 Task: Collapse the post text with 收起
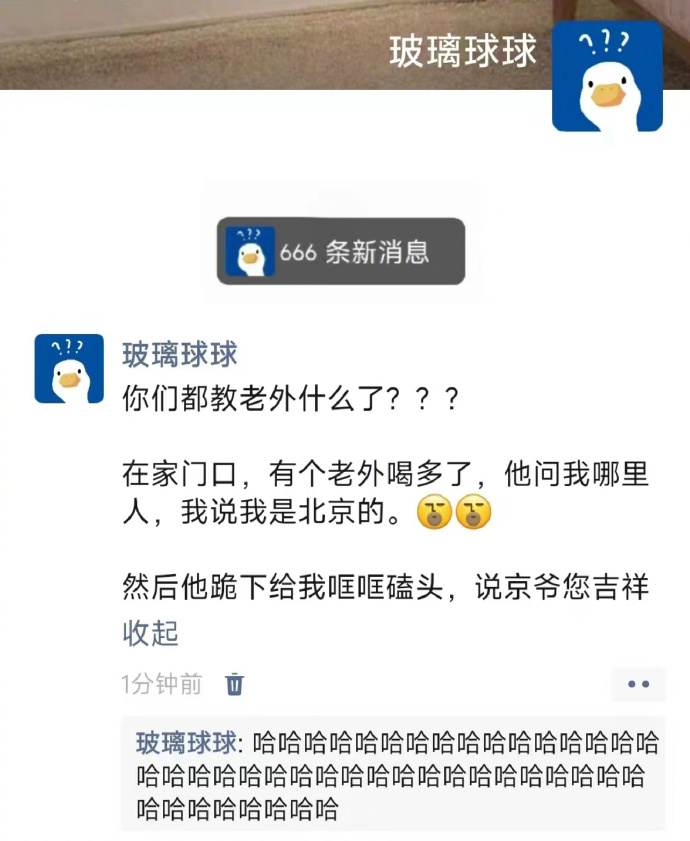click(150, 633)
